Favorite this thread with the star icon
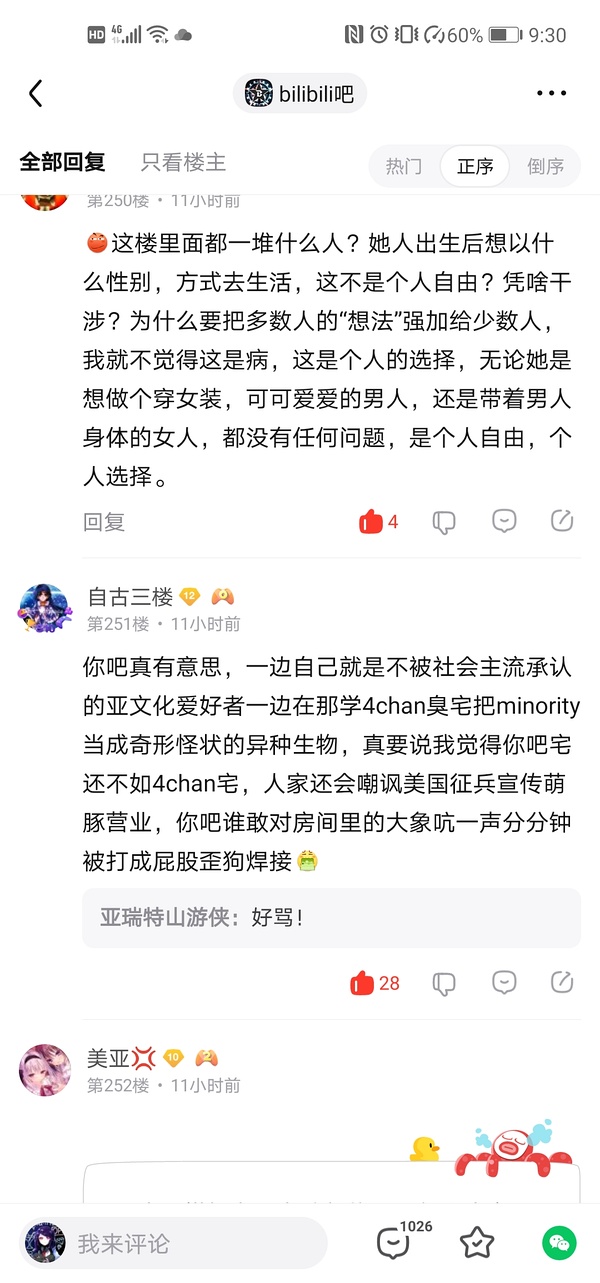 477,1243
